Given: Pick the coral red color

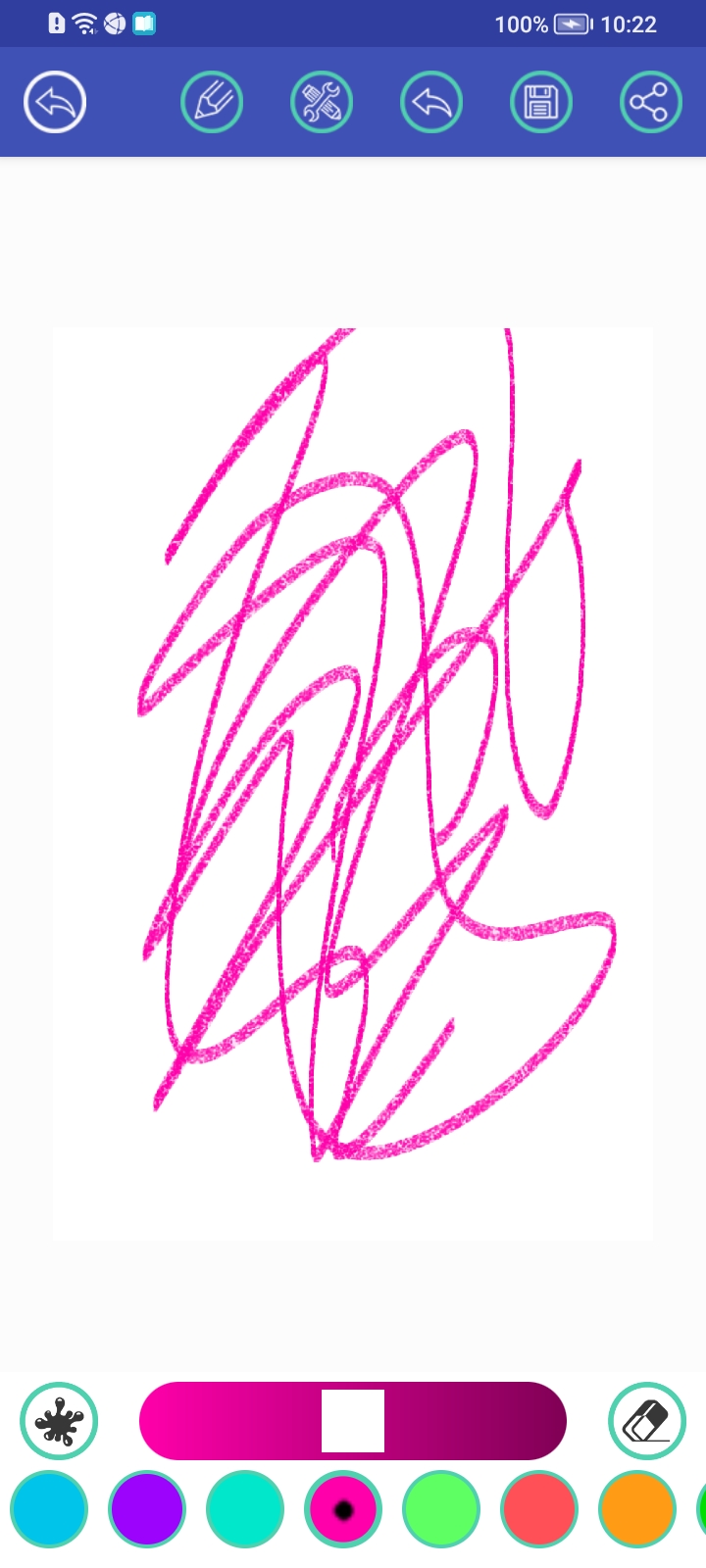Looking at the screenshot, I should pos(539,1509).
